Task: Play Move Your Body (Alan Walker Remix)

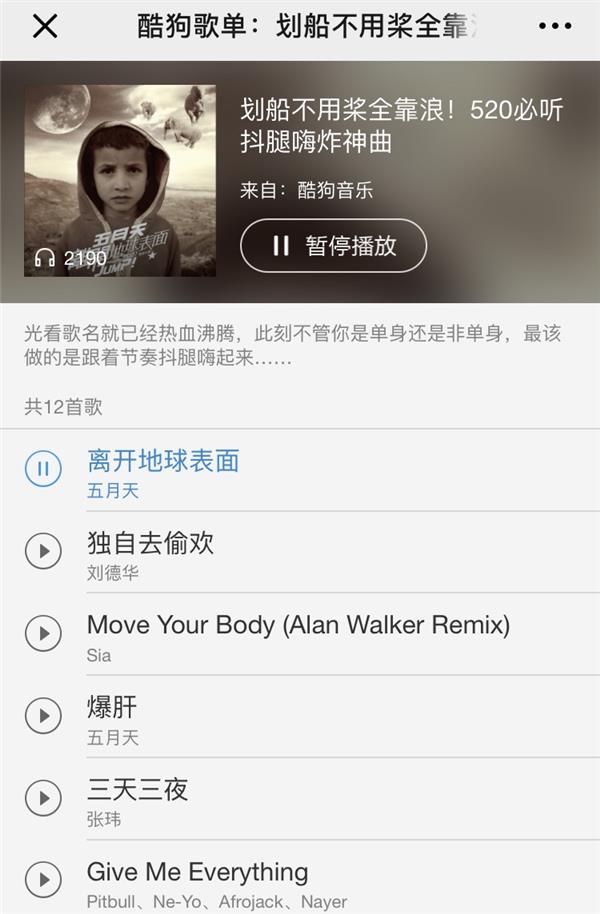Action: pos(43,633)
